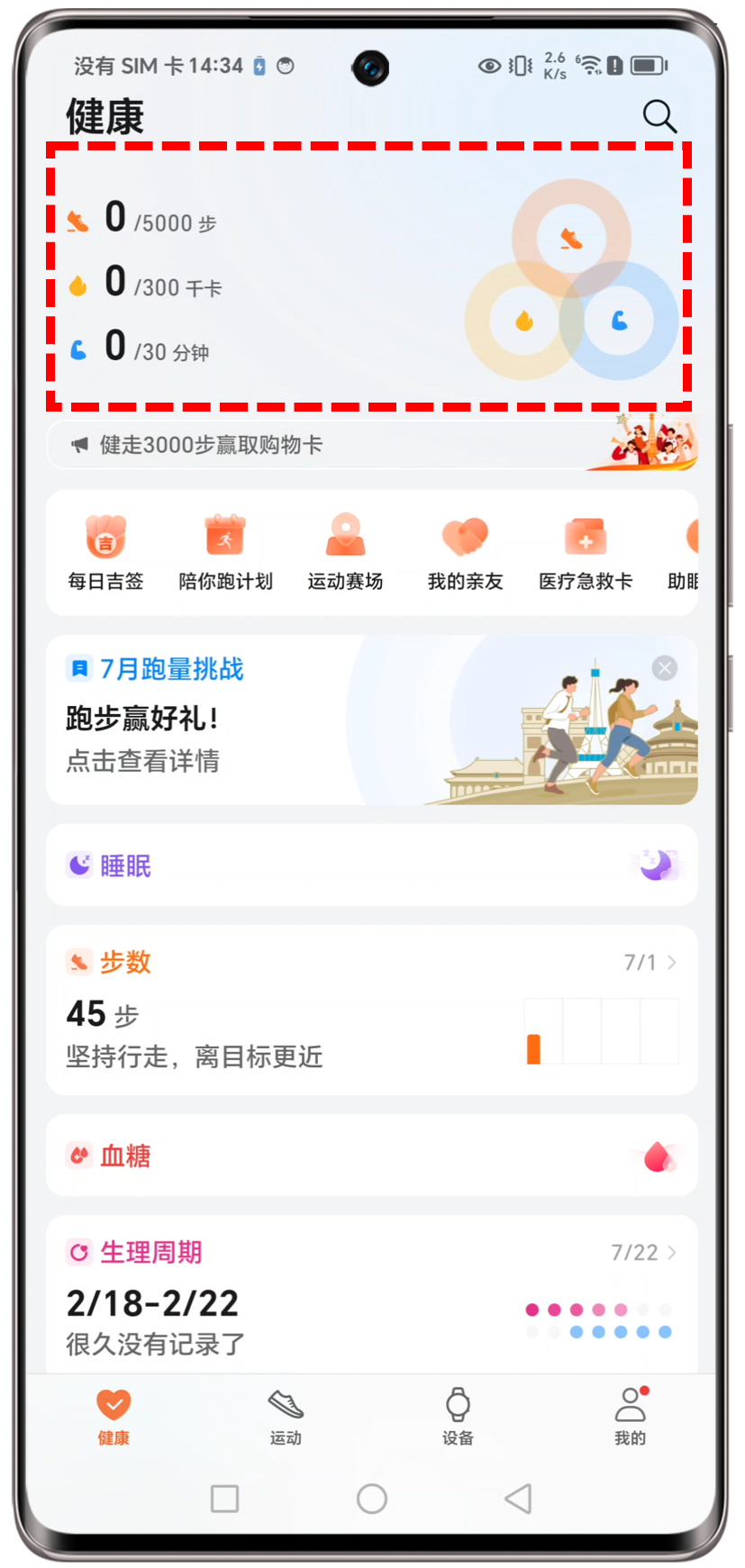Go to the system home screen
Viewport: 745px width, 1568px height.
(x=372, y=1499)
